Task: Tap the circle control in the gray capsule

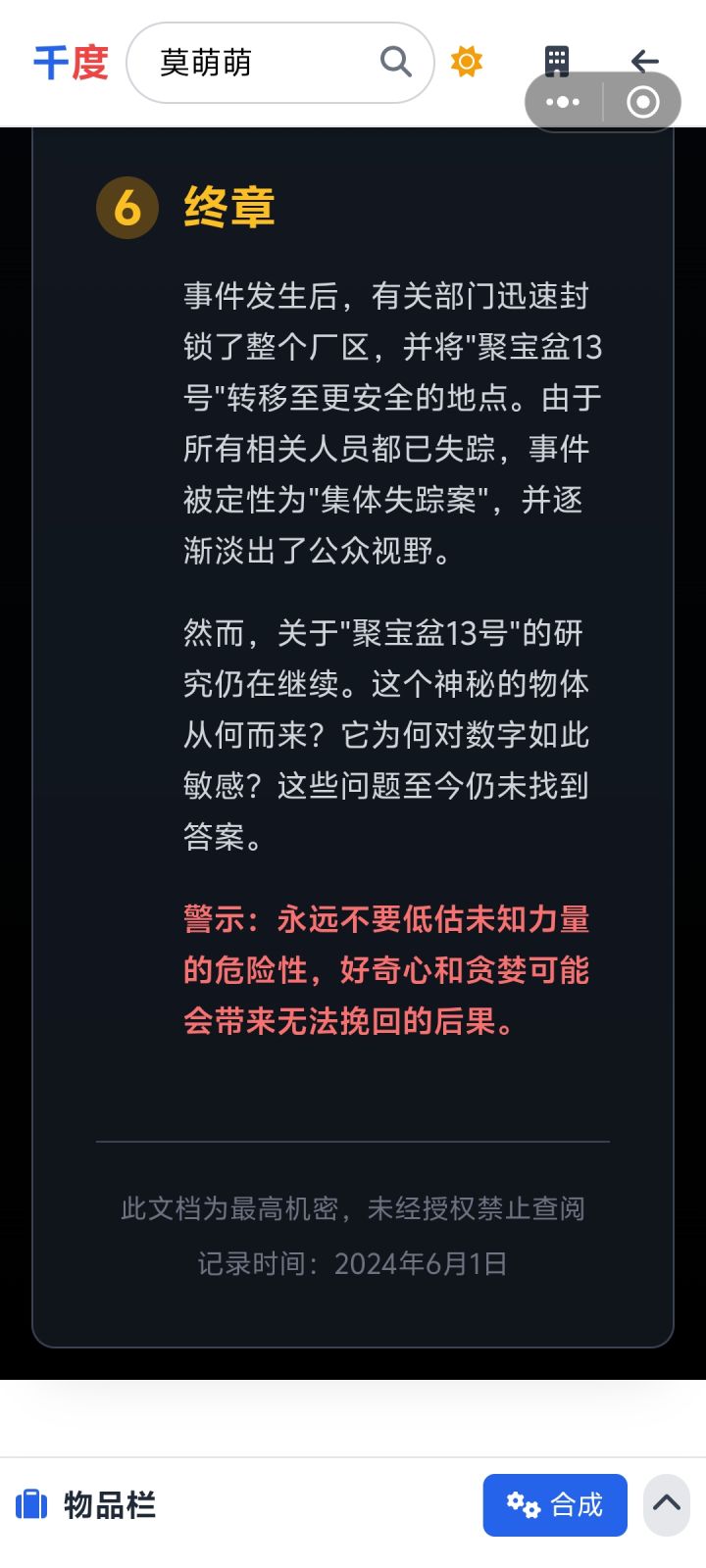Action: tap(643, 102)
